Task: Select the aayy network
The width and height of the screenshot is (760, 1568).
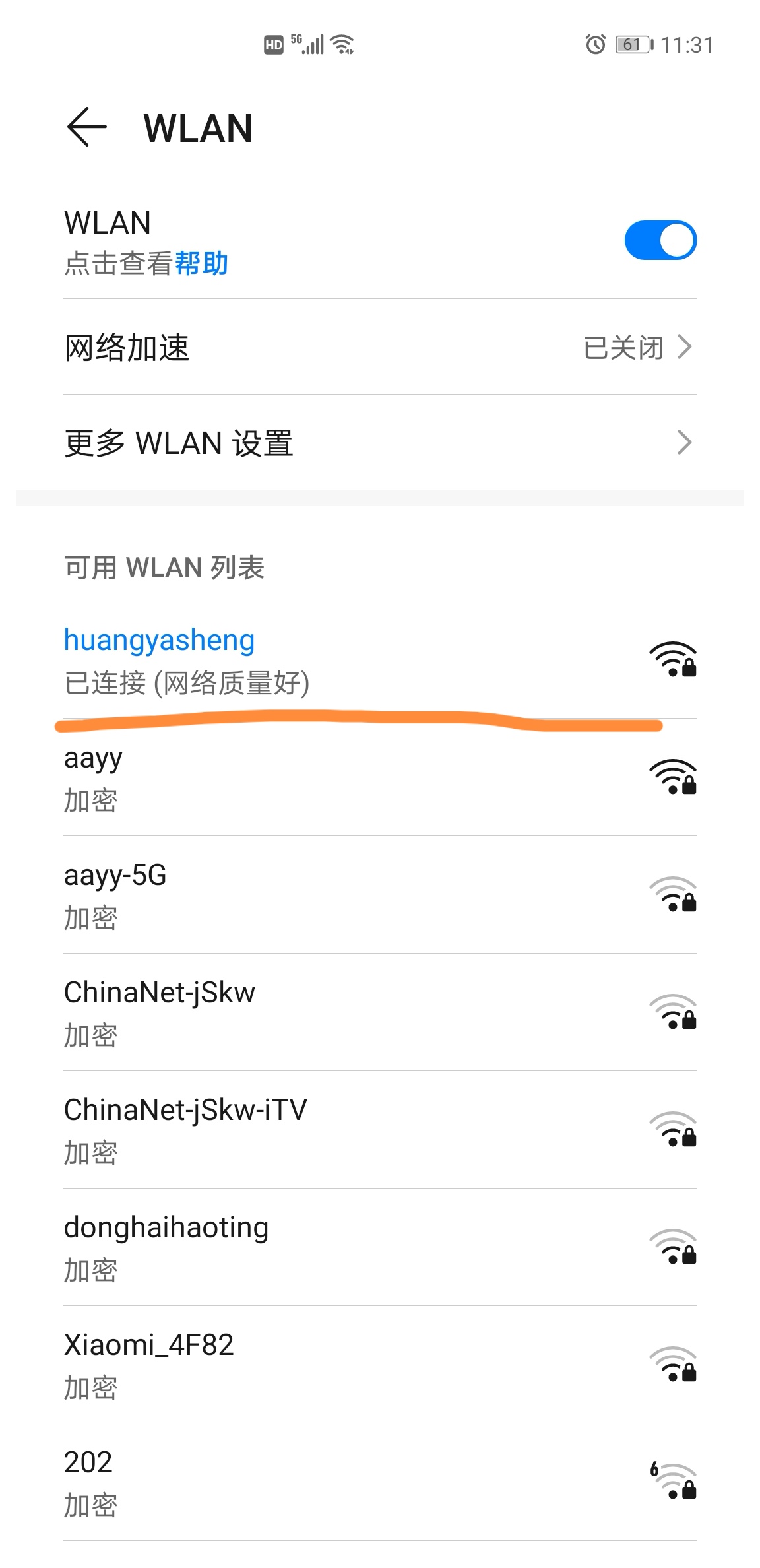Action: point(379,778)
